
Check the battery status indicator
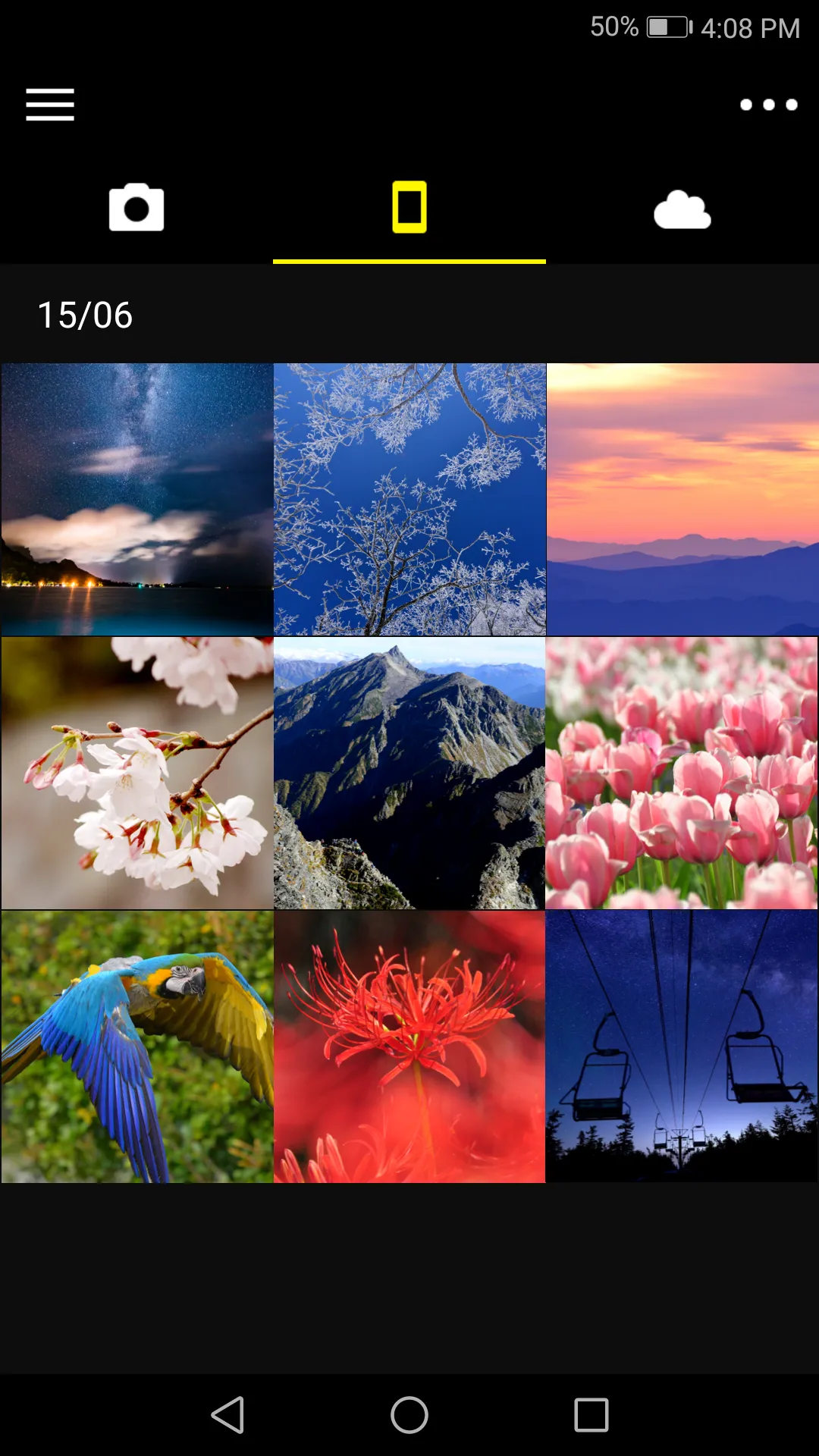664,27
